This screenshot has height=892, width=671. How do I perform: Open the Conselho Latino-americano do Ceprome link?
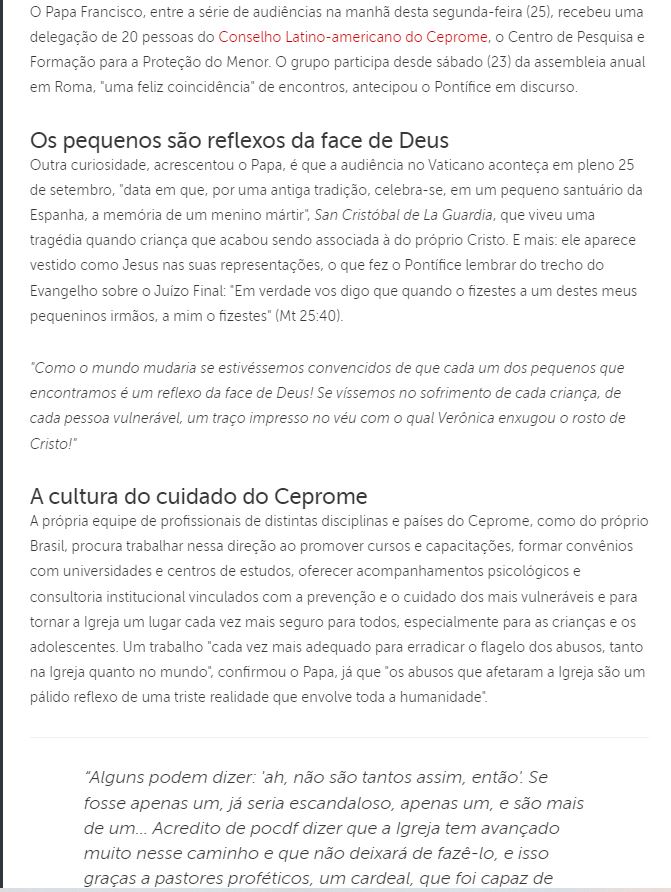pyautogui.click(x=353, y=37)
